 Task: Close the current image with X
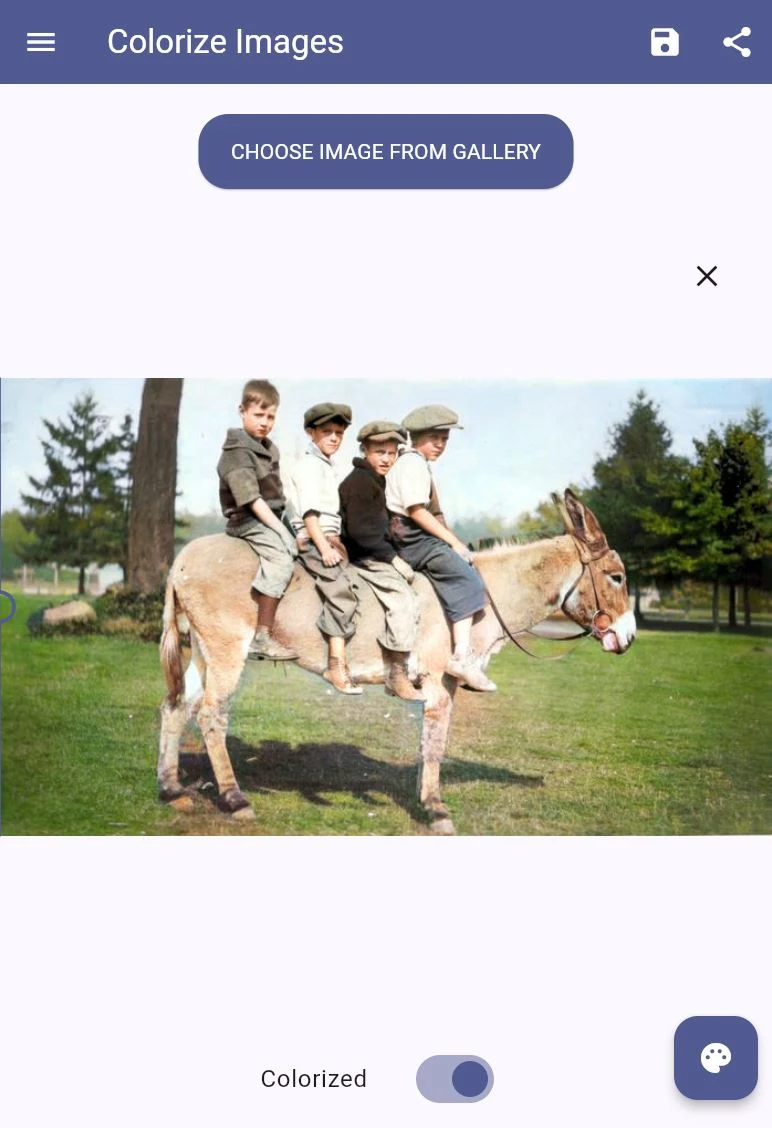pos(707,276)
